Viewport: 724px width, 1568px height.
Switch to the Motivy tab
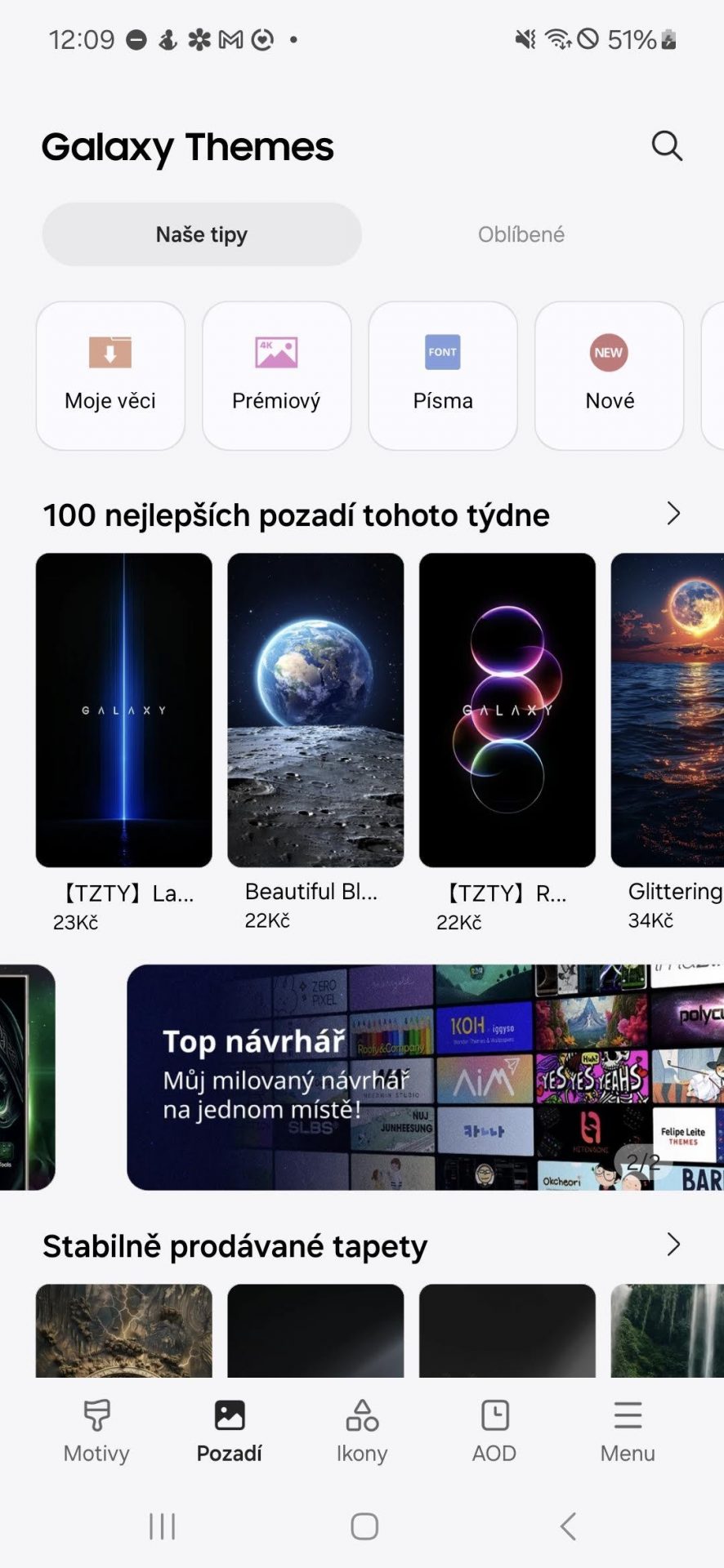click(96, 1431)
